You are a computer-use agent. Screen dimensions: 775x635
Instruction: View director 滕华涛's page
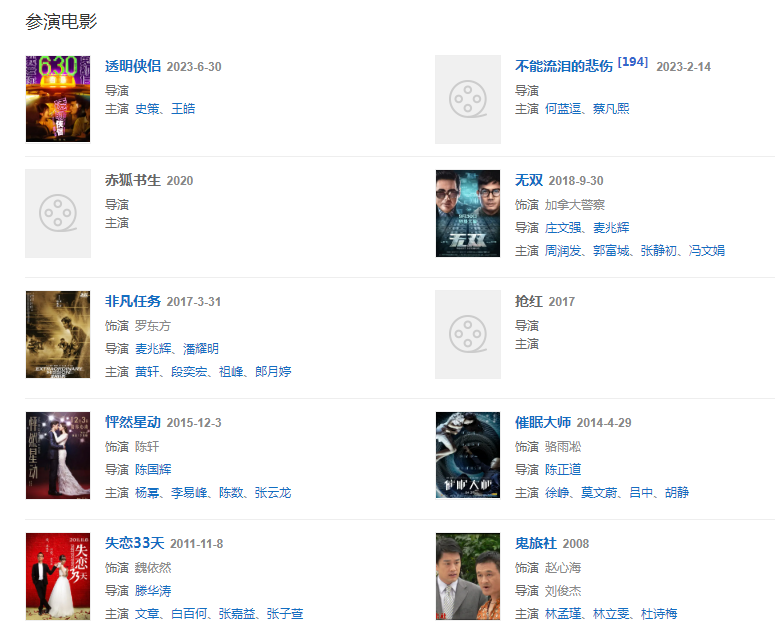[152, 591]
